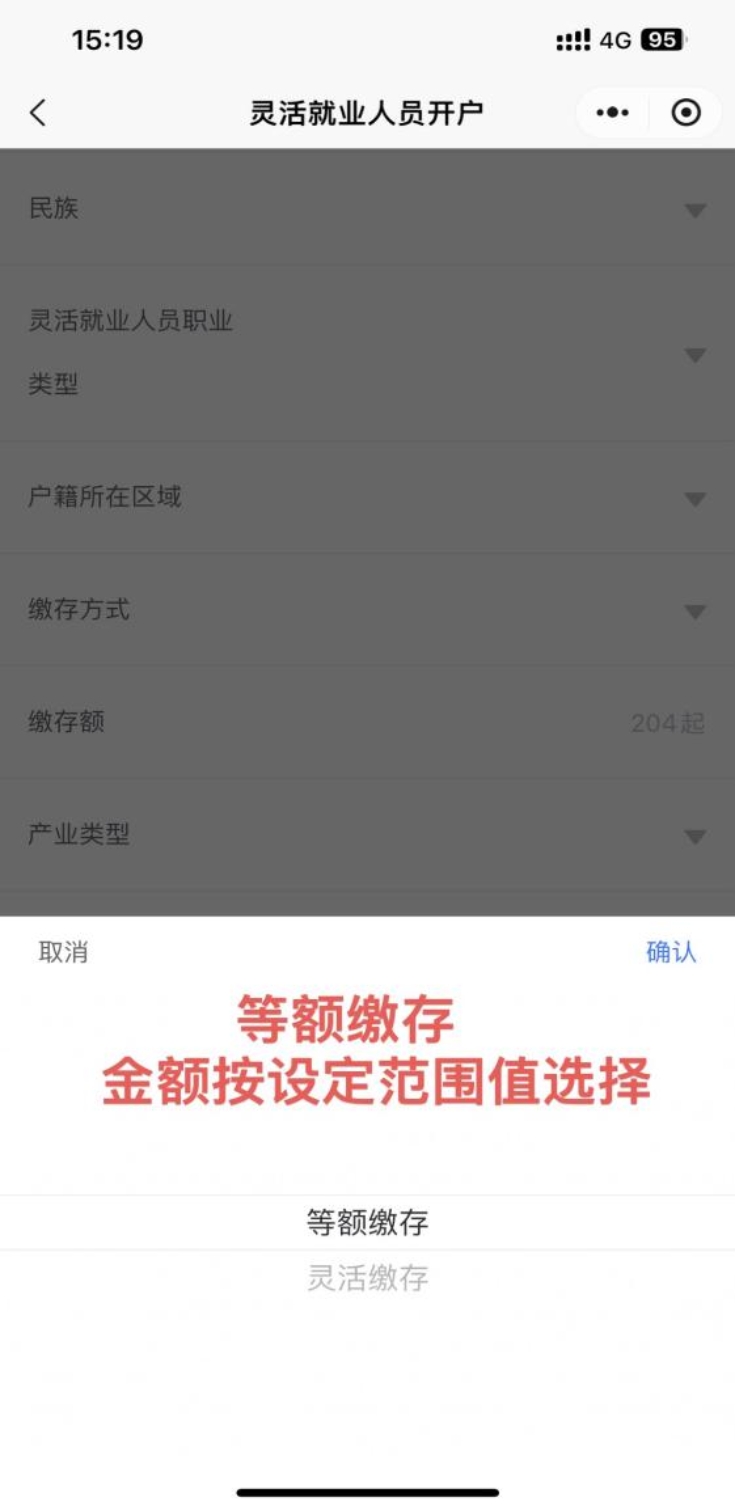
Task: Choose the 等额缴存 option in the picker
Action: pos(367,1222)
